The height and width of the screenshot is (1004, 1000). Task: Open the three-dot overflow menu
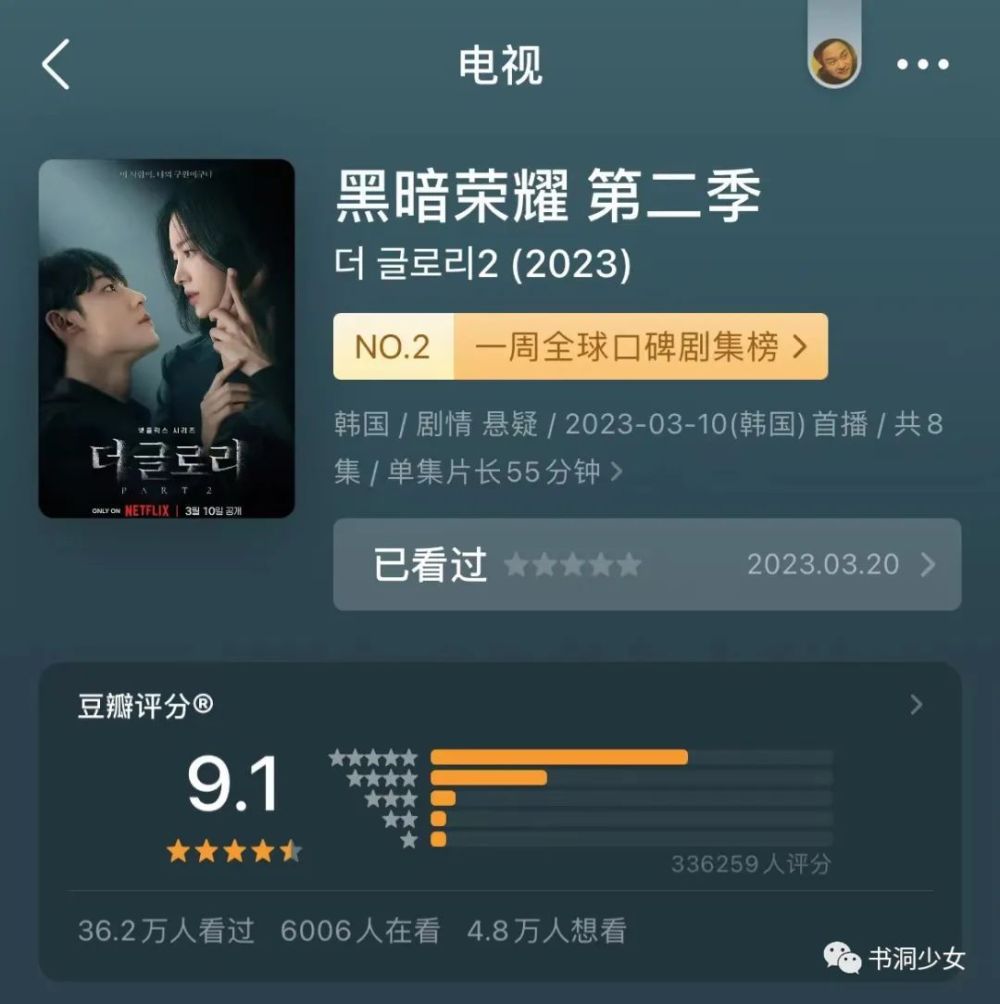921,65
